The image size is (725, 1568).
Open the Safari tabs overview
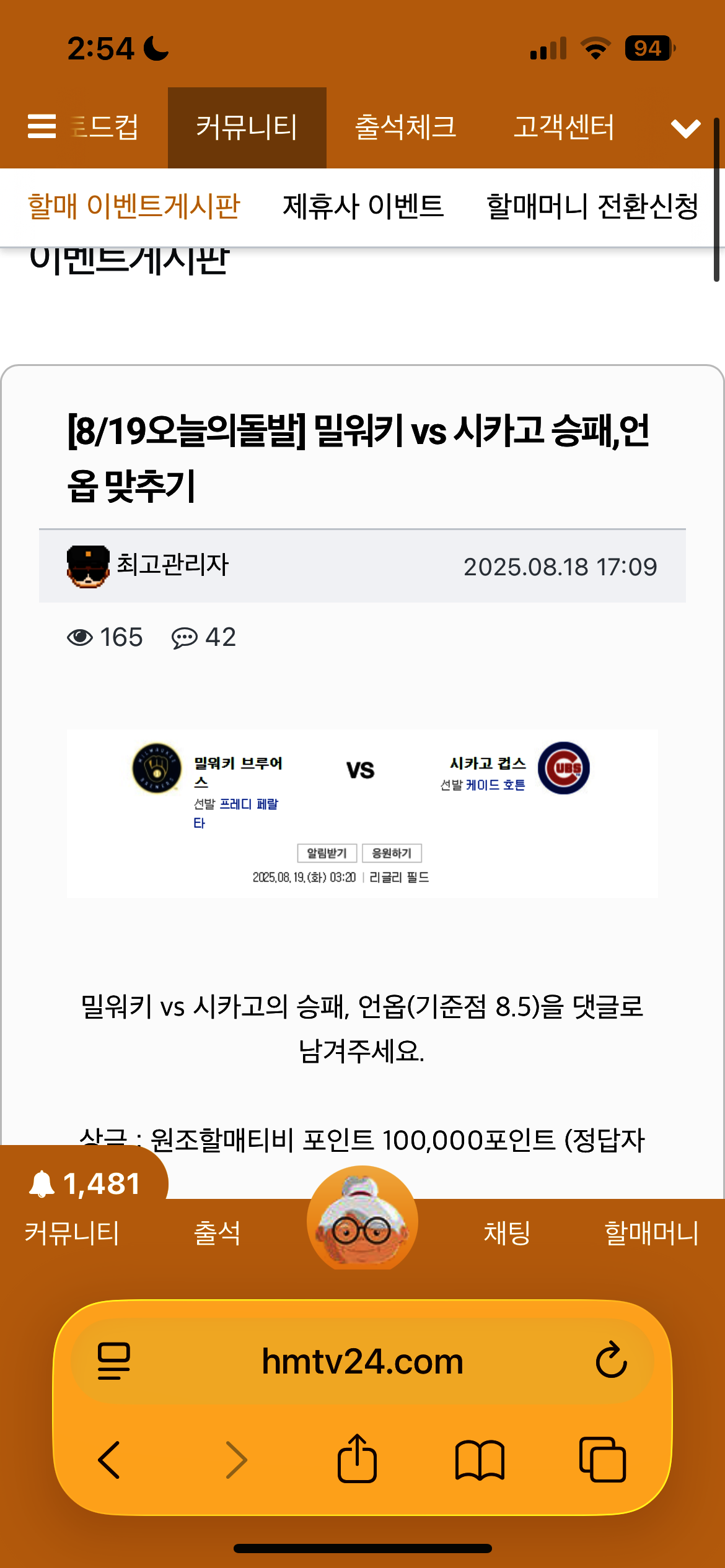pos(602,1460)
